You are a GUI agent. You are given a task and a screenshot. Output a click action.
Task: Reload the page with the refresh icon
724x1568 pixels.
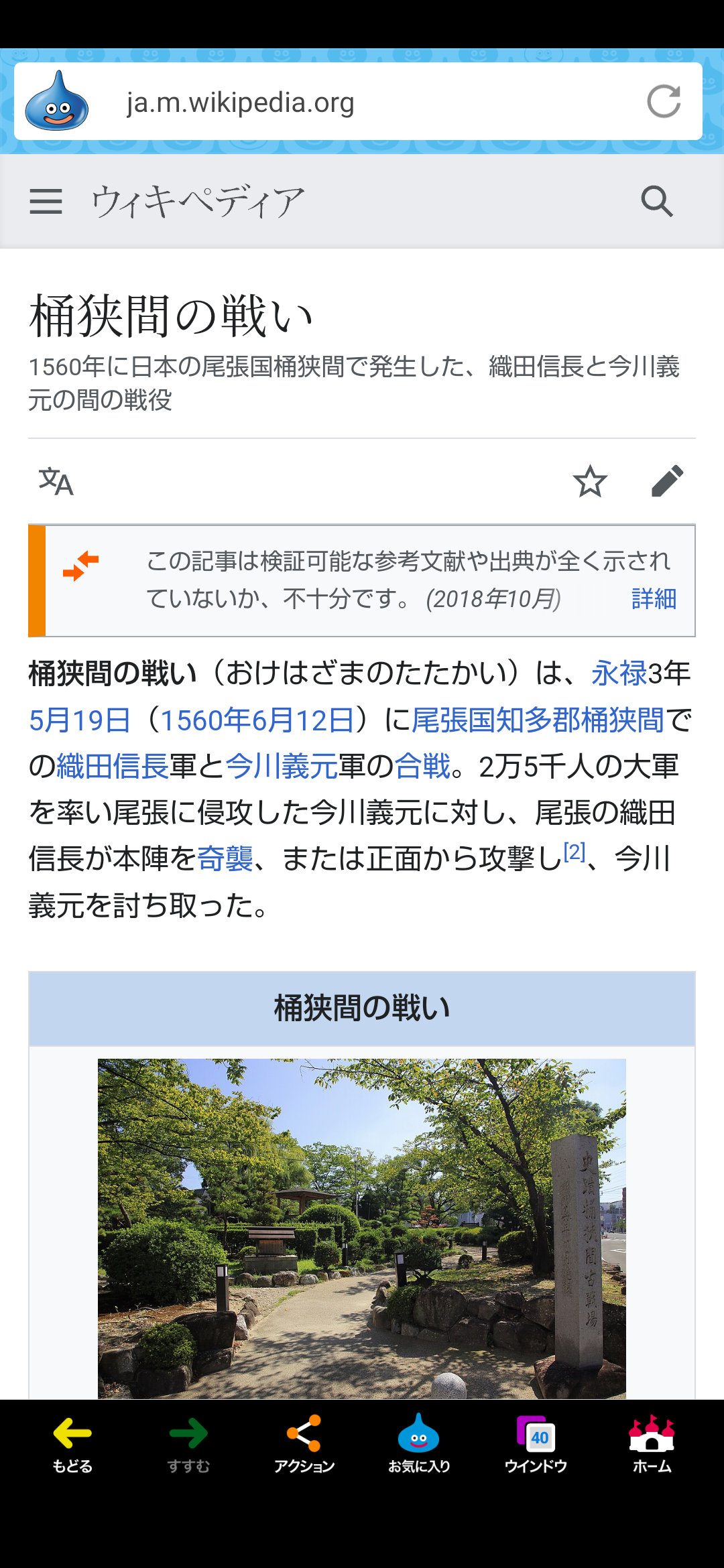664,102
